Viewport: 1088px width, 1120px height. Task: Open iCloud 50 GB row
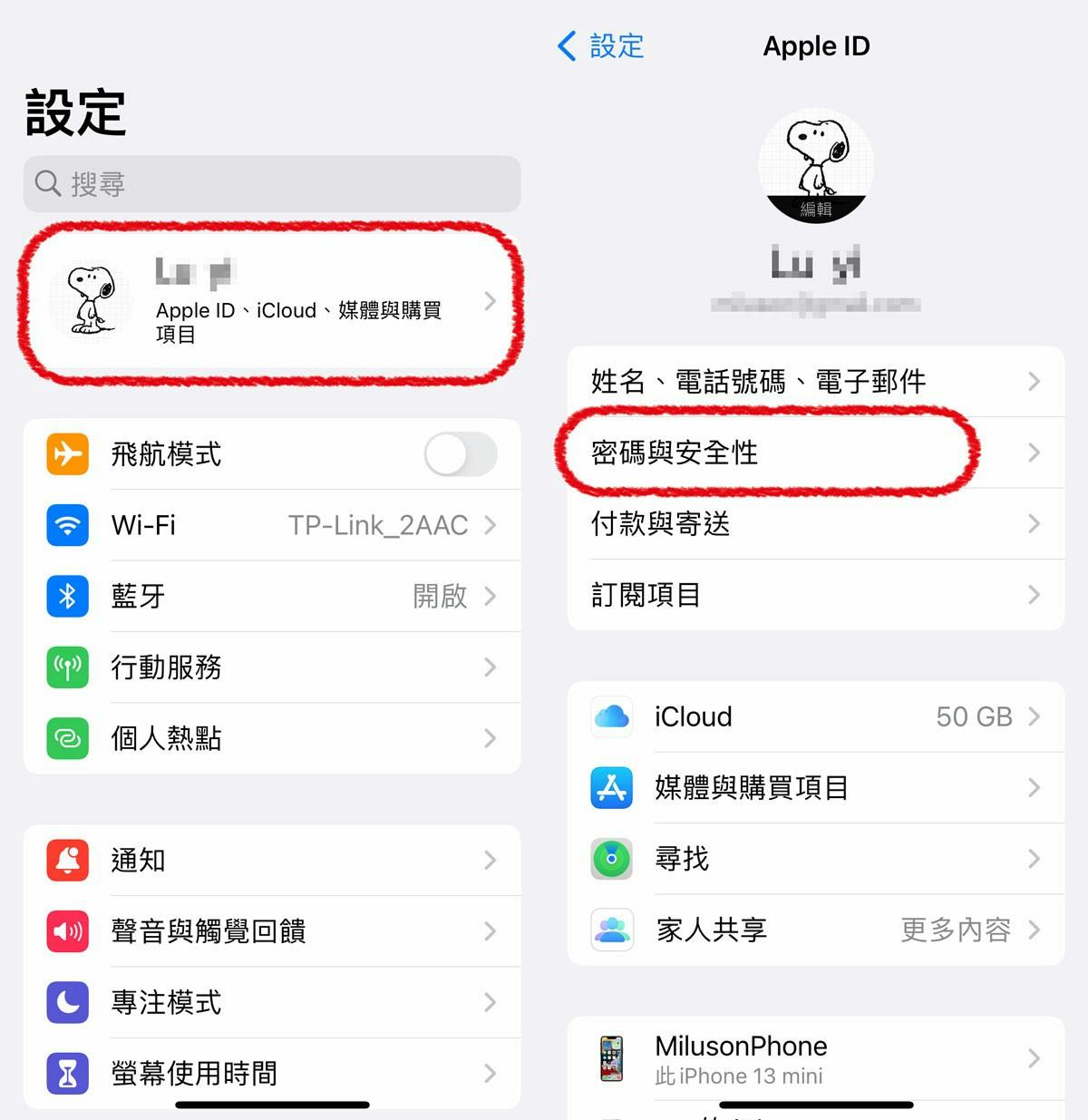[816, 716]
